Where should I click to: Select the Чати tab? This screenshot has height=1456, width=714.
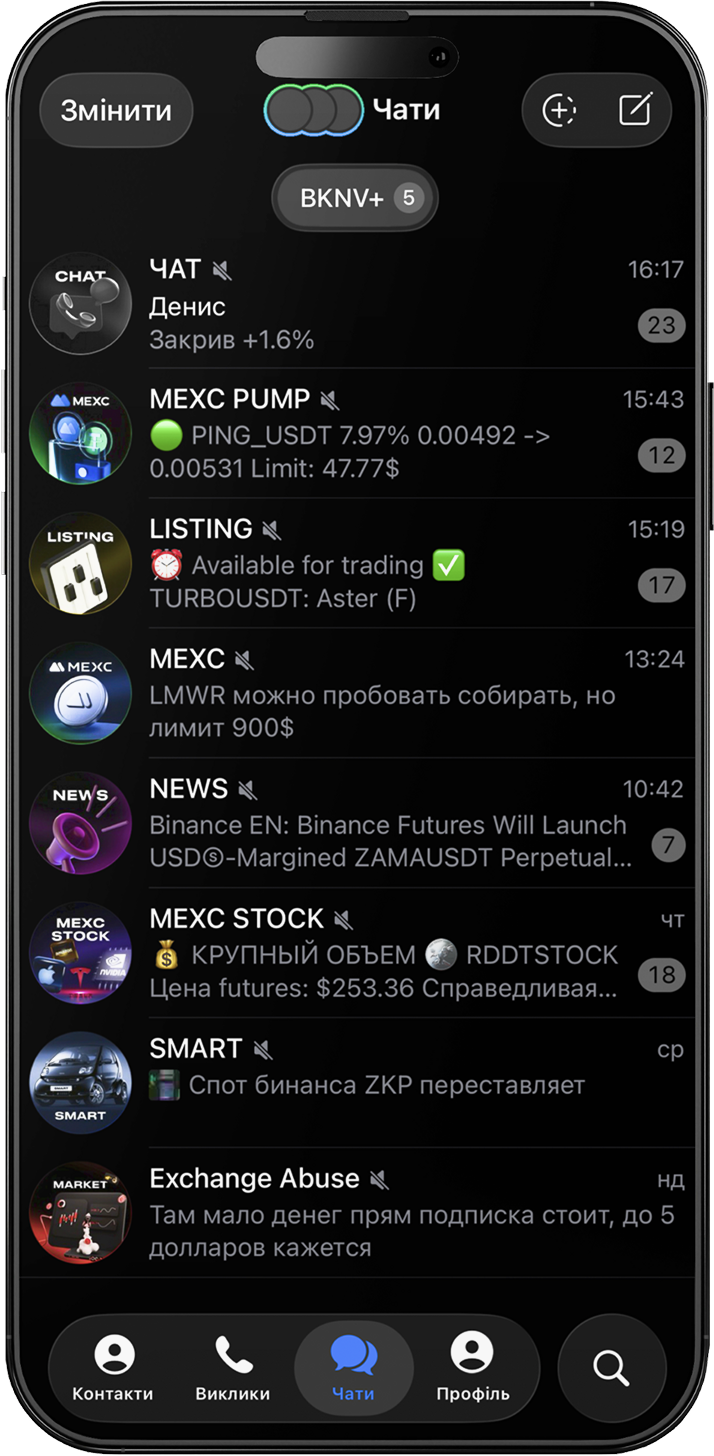click(354, 1369)
